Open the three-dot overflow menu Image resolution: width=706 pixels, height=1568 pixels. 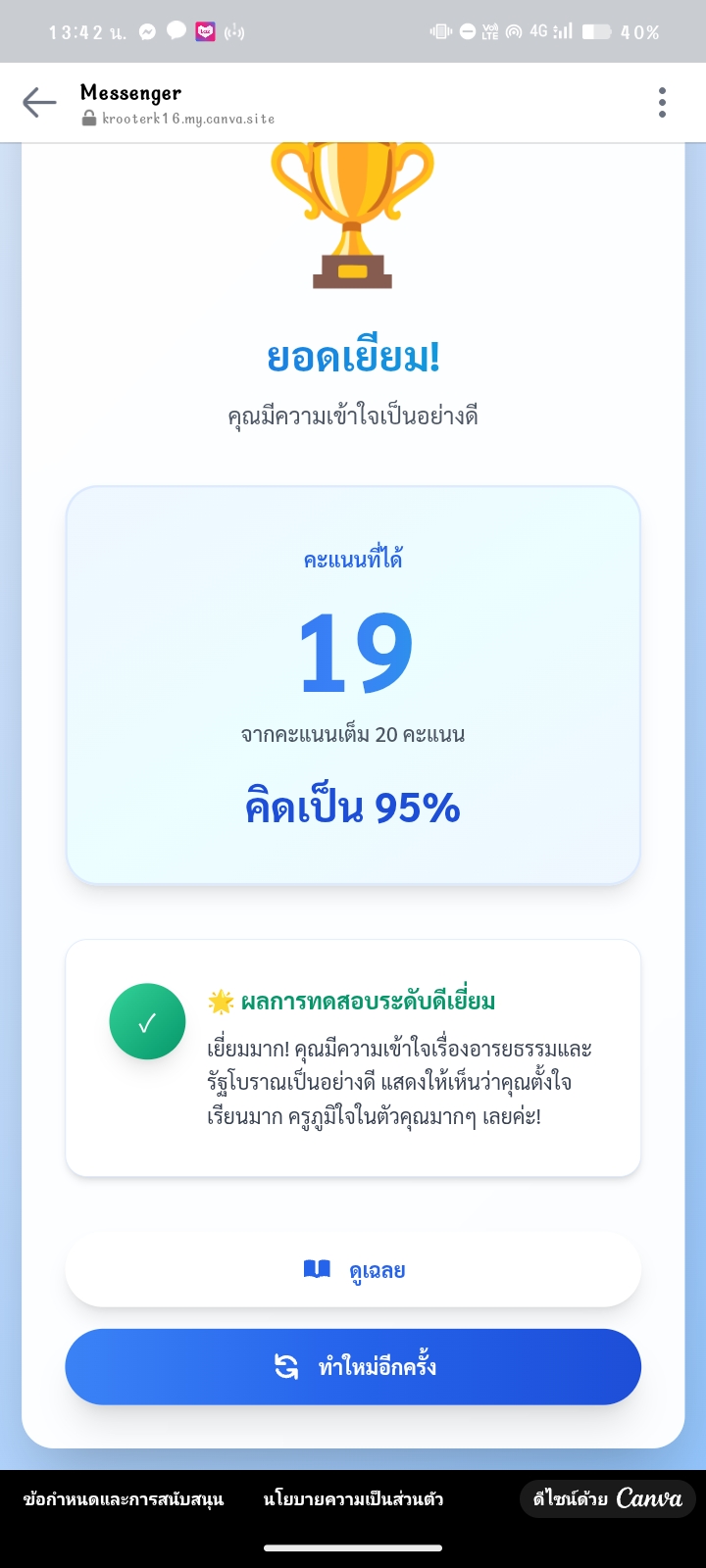(663, 102)
